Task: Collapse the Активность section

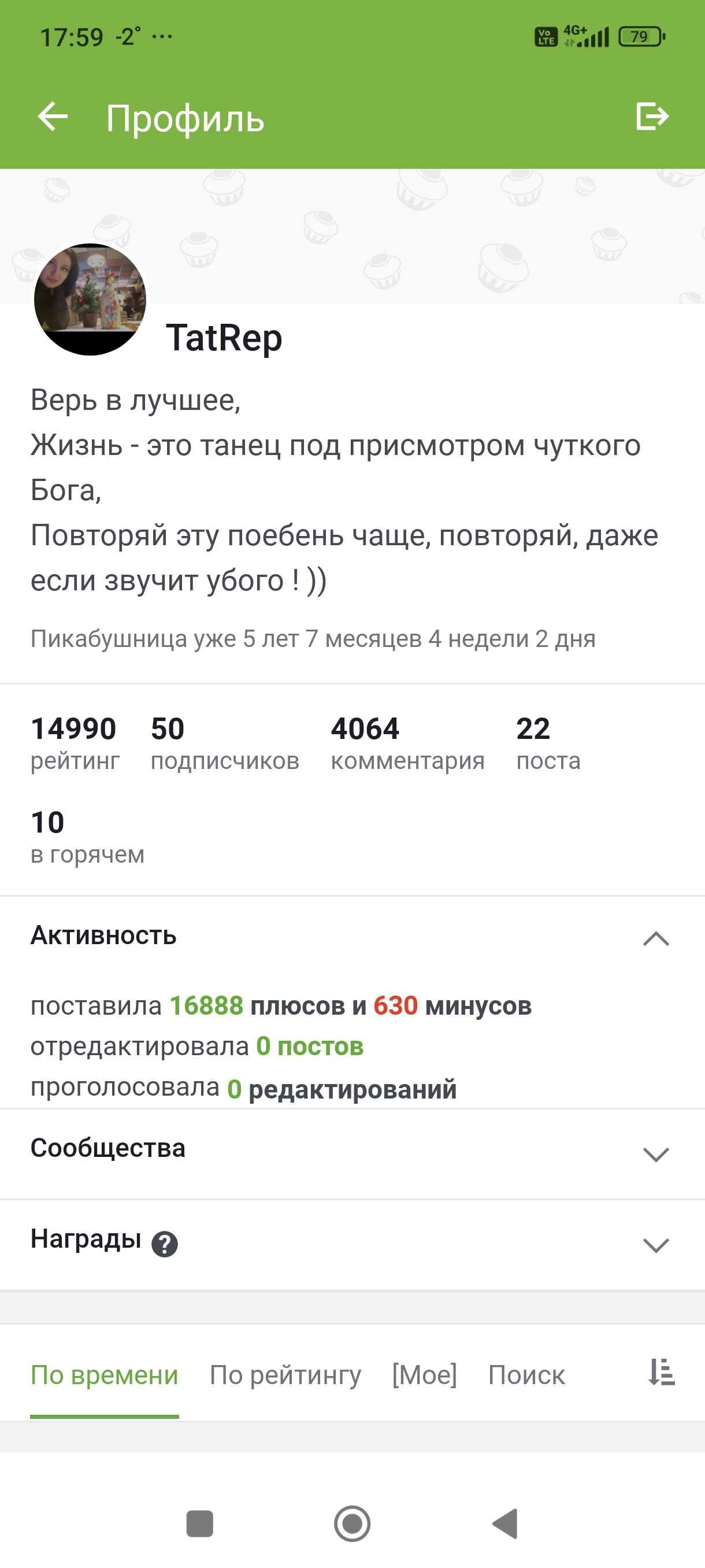Action: coord(656,938)
